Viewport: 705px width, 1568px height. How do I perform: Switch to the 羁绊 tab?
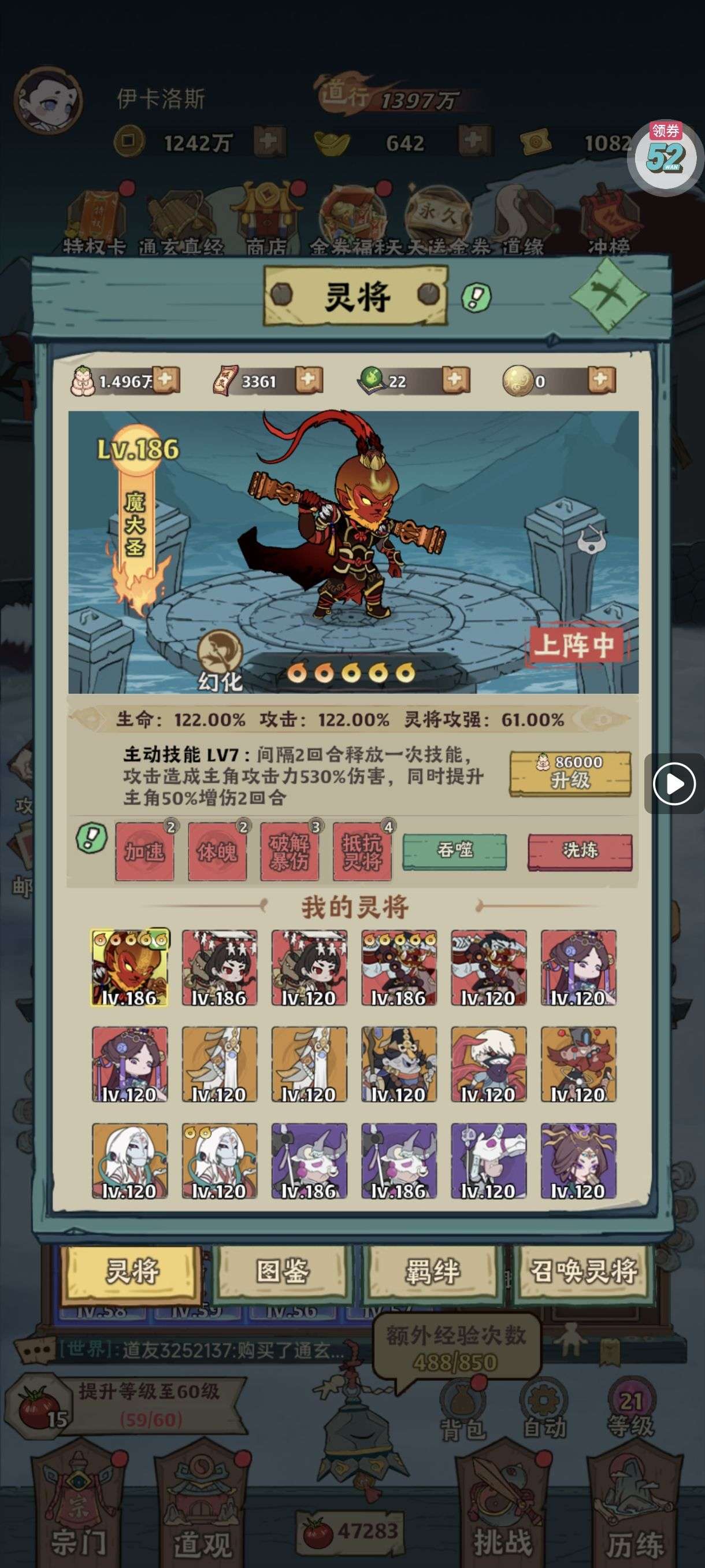click(x=432, y=1271)
